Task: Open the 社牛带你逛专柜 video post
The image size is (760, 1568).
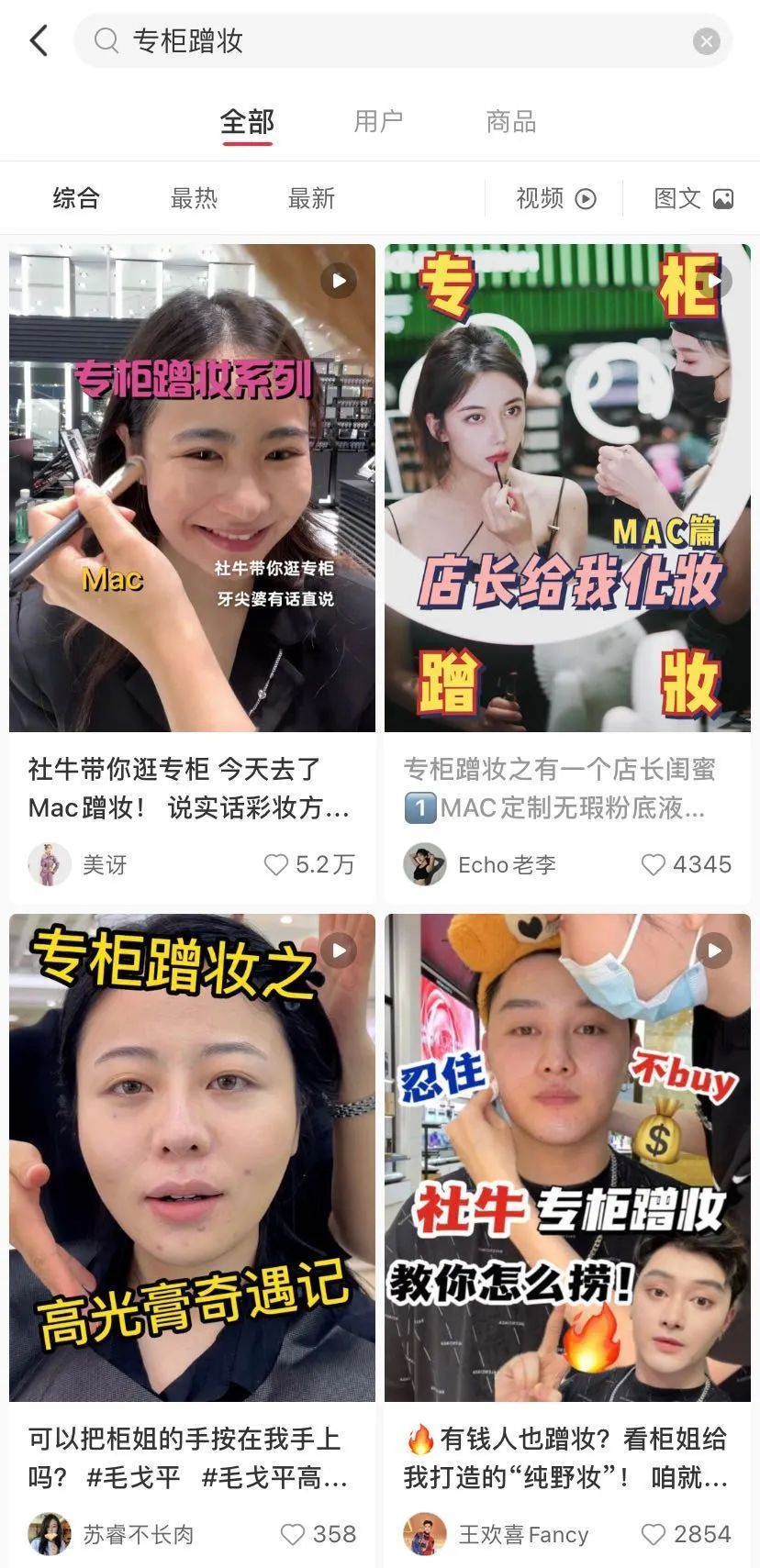Action: pos(192,487)
